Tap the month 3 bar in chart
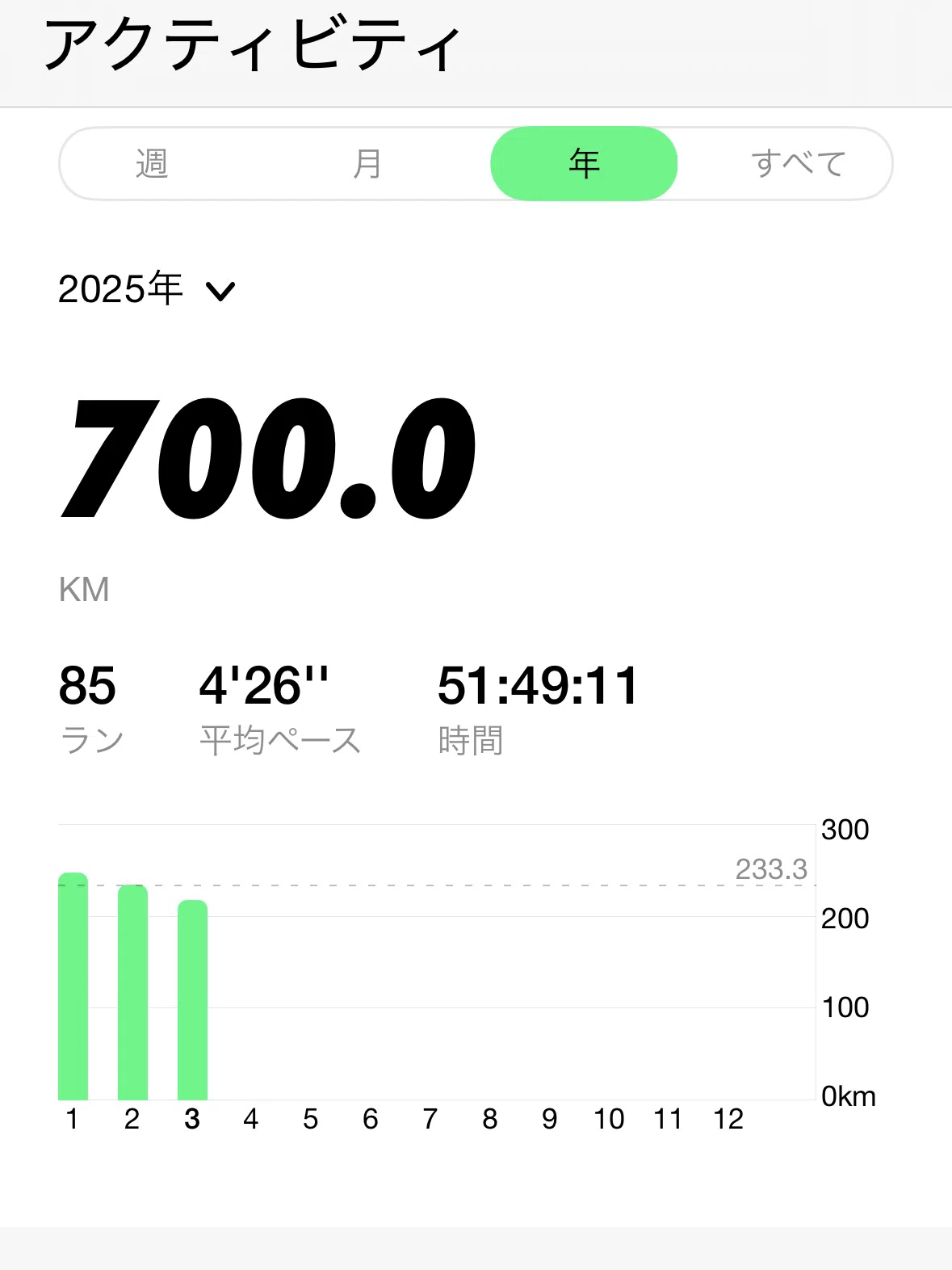The width and height of the screenshot is (952, 1270). point(192,1000)
